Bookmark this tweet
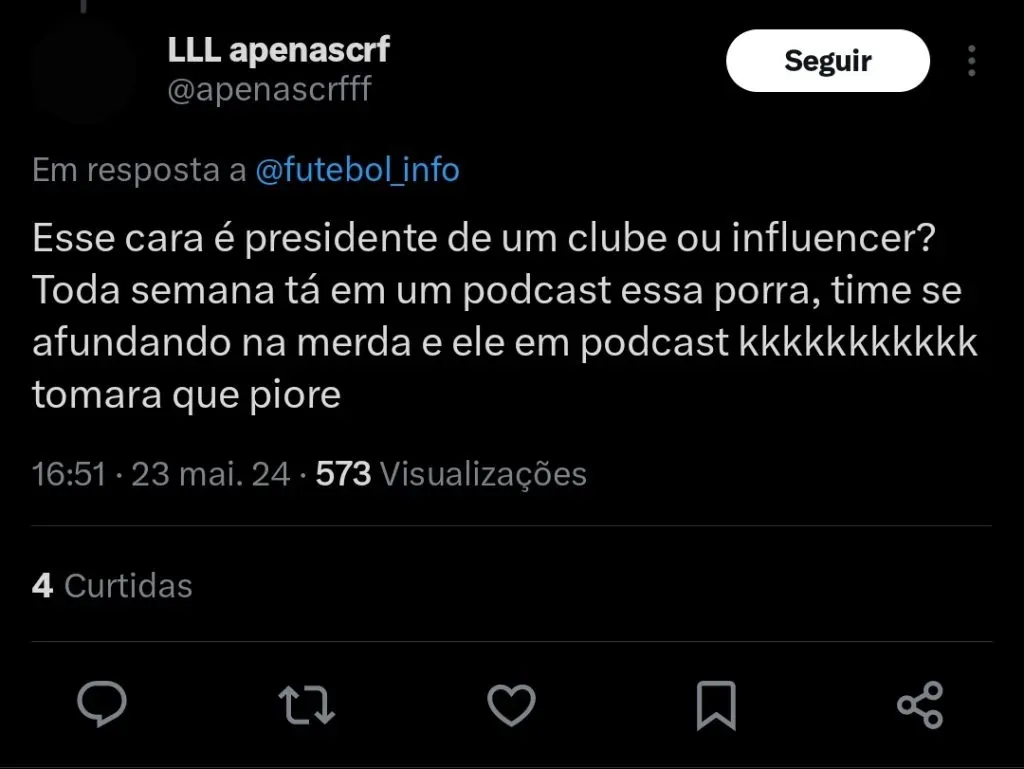The width and height of the screenshot is (1024, 769). [716, 705]
